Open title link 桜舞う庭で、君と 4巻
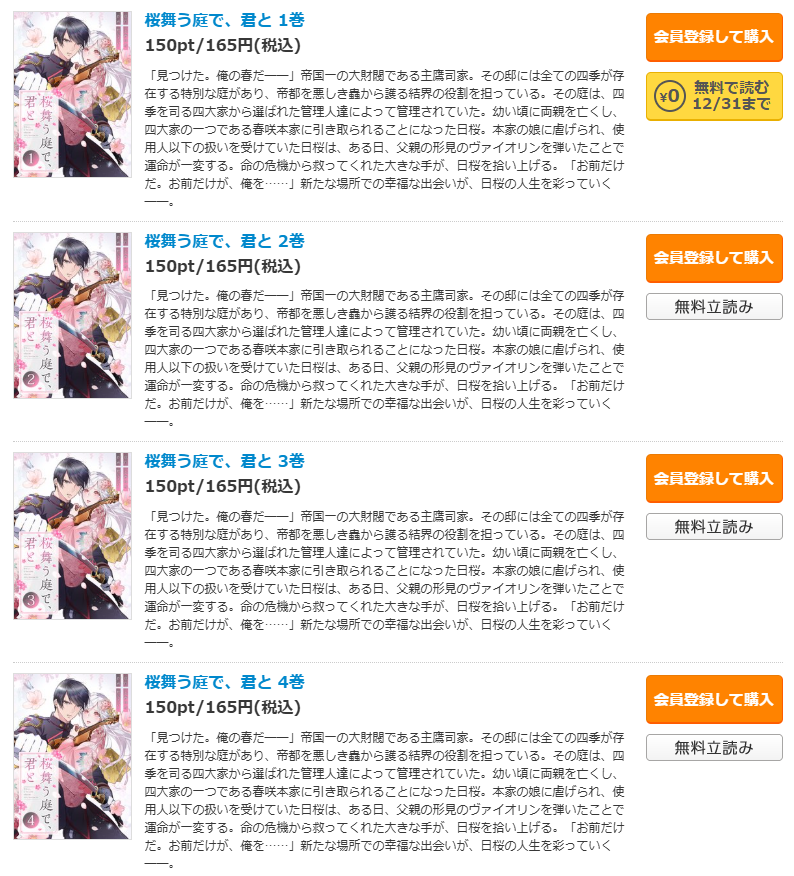Viewport: 794px width, 876px height. (225, 682)
